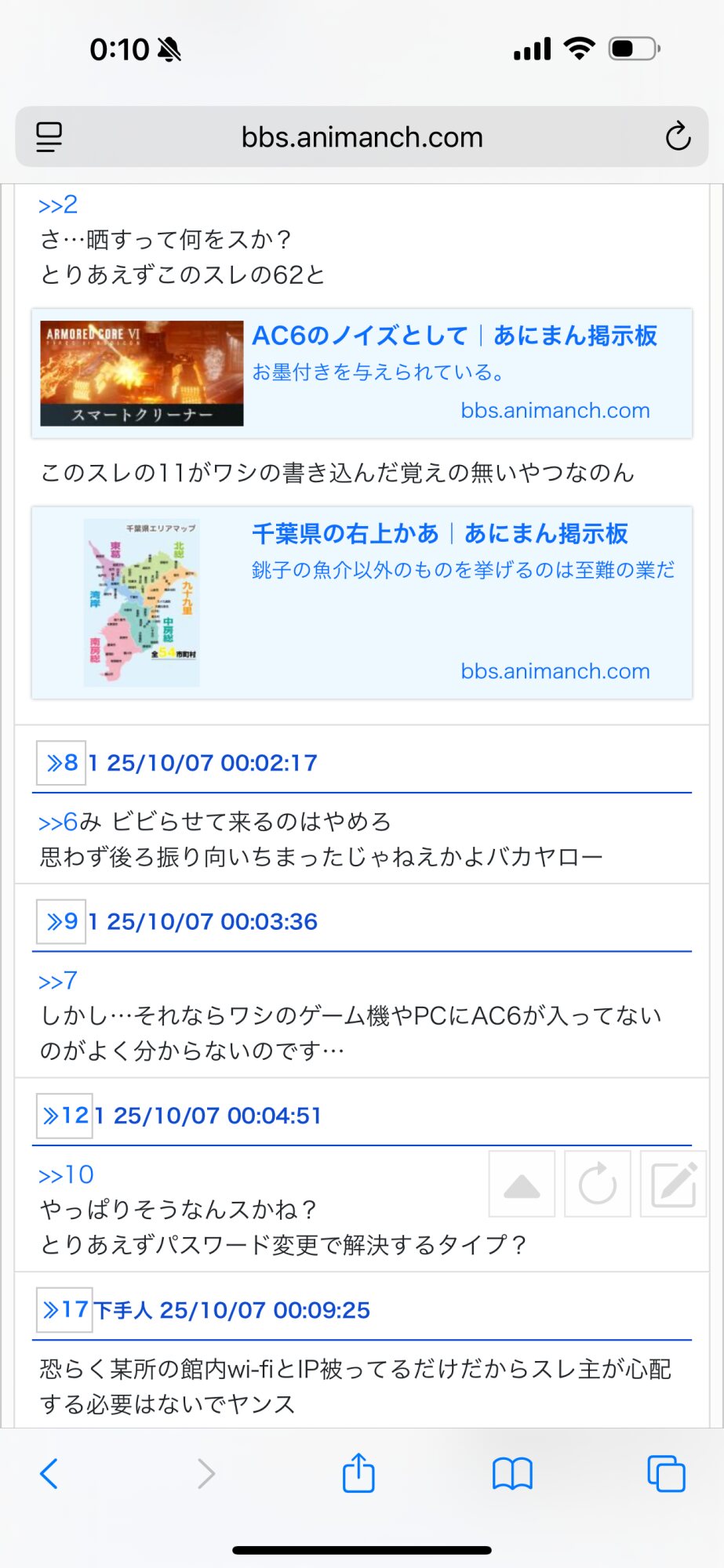724x1568 pixels.
Task: Jump to top with the up arrow
Action: click(522, 1184)
